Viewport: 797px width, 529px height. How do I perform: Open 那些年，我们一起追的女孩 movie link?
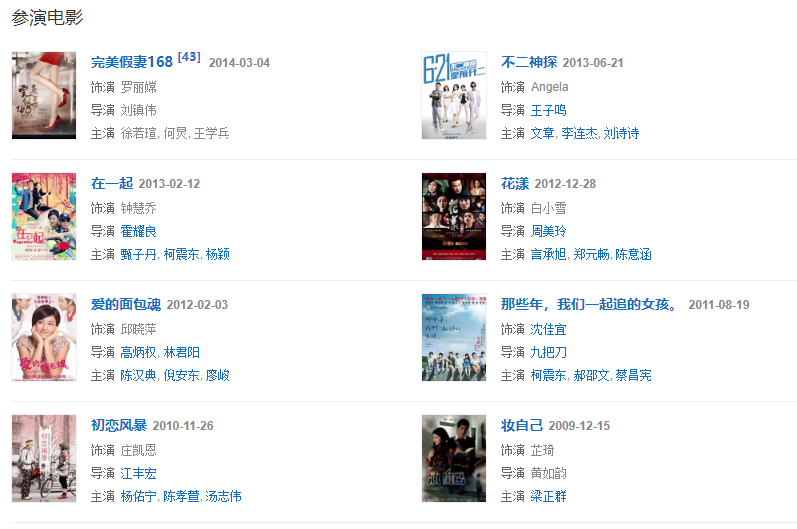[590, 305]
